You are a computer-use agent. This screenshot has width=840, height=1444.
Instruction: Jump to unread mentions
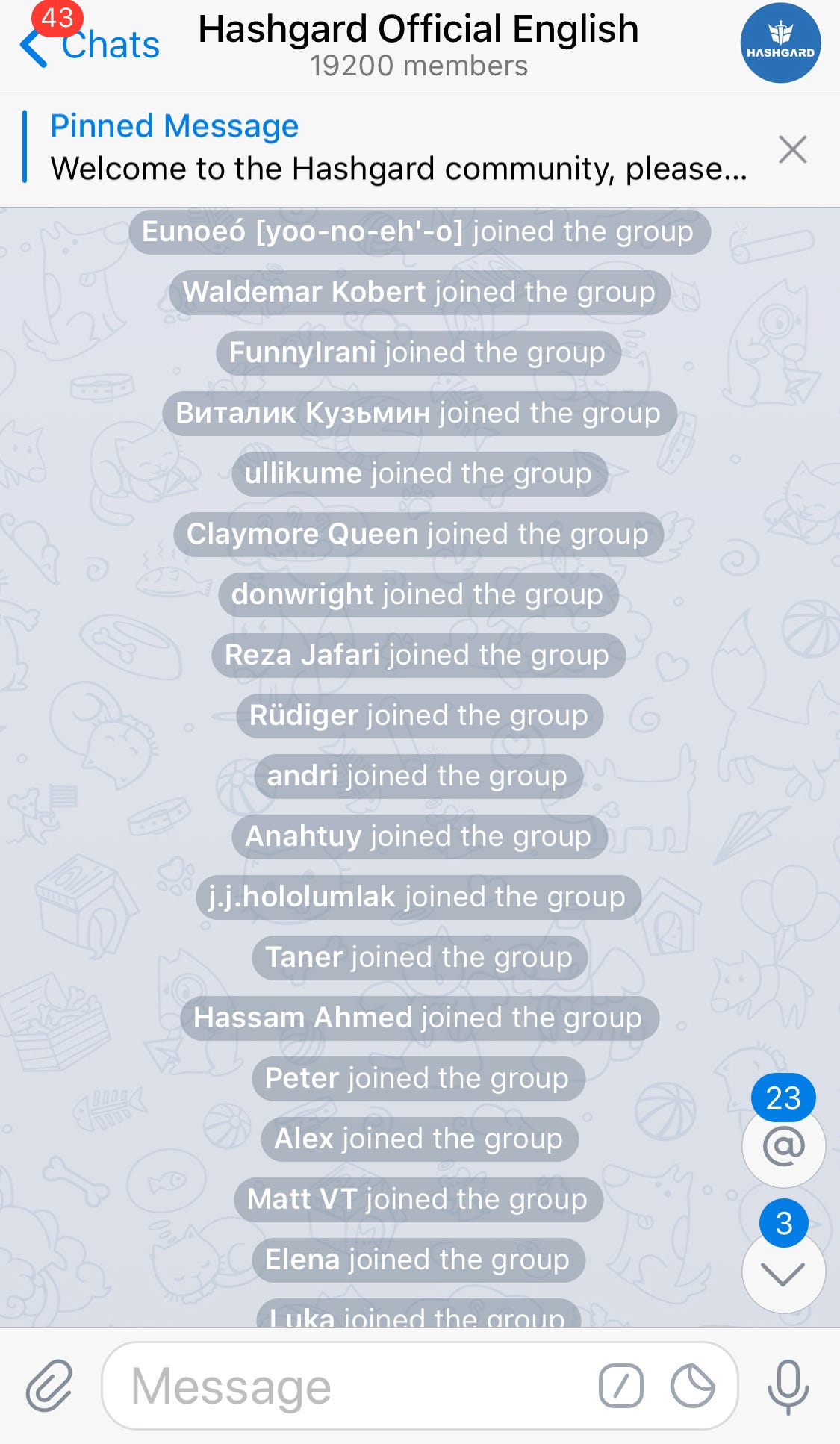[783, 1146]
